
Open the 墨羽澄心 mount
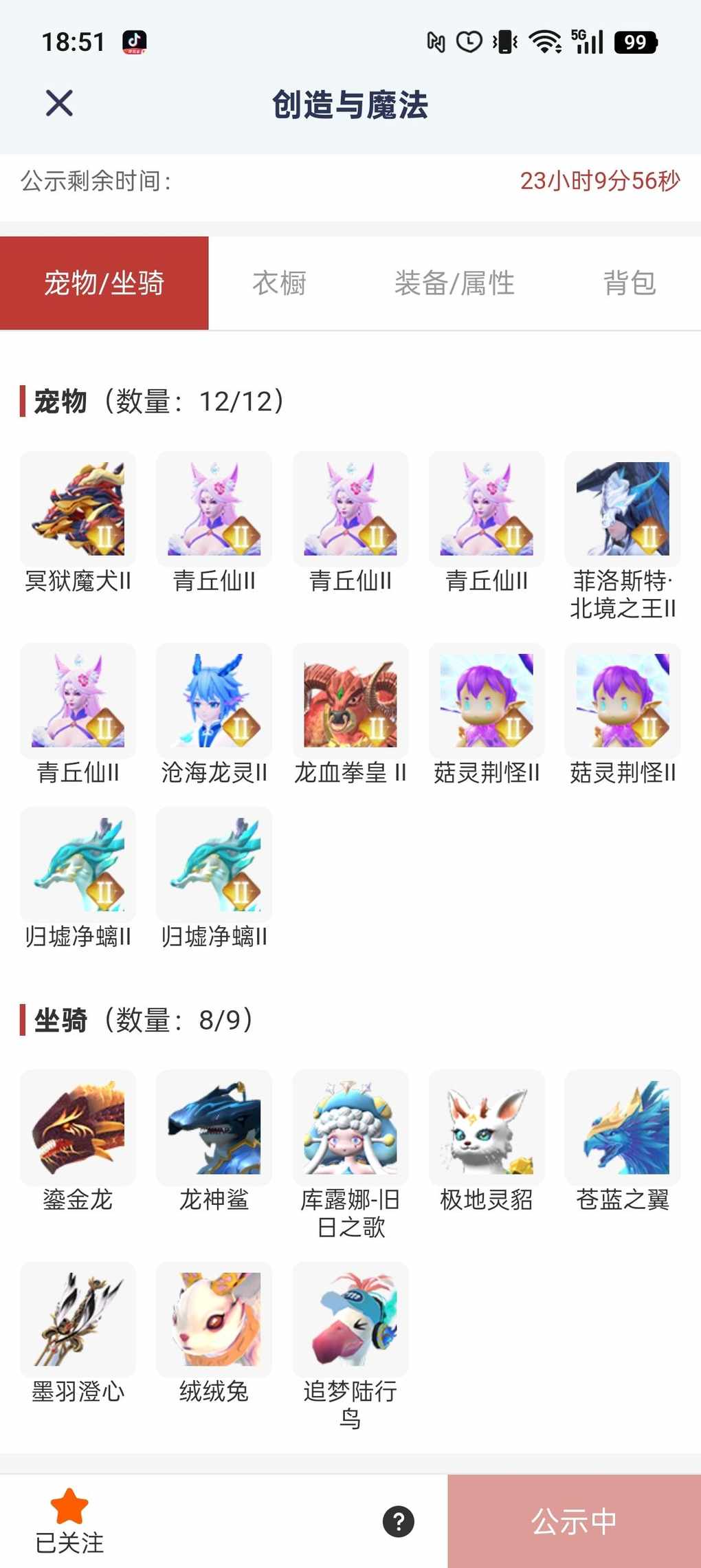78,1319
